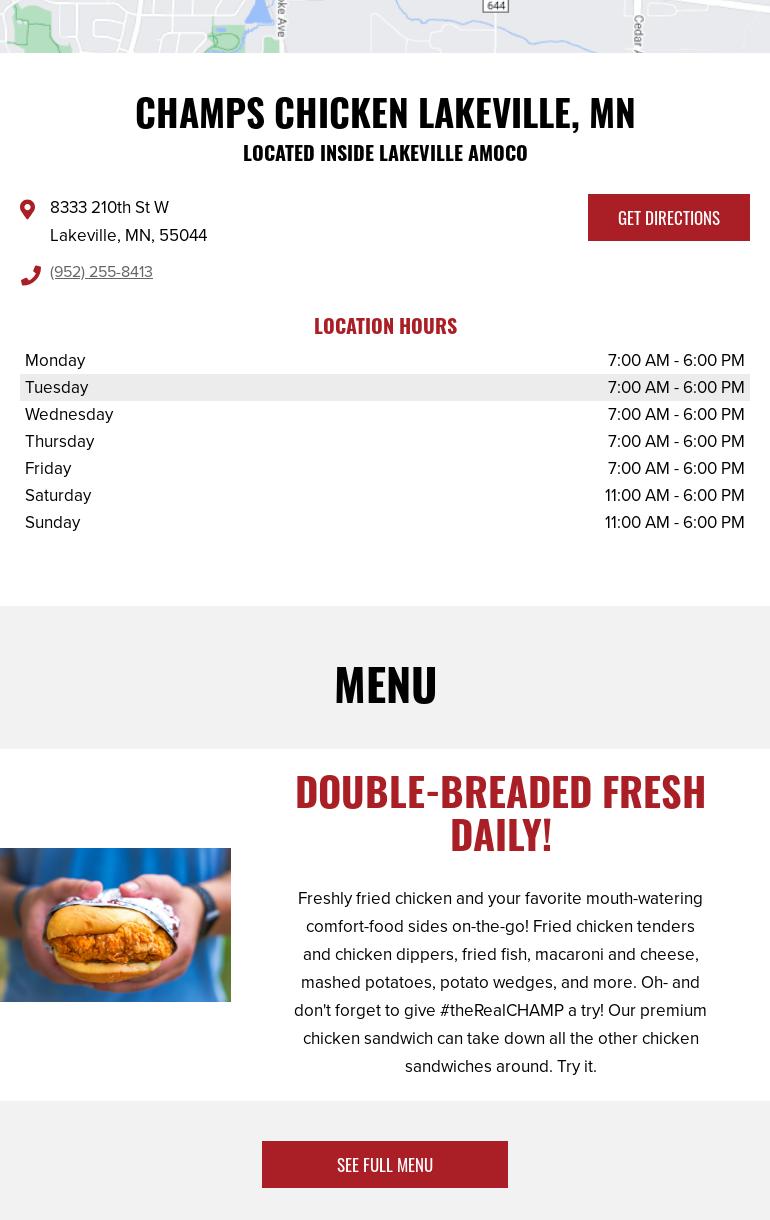Select the route 644 shield marker on map
This screenshot has height=1220, width=770.
[x=495, y=6]
